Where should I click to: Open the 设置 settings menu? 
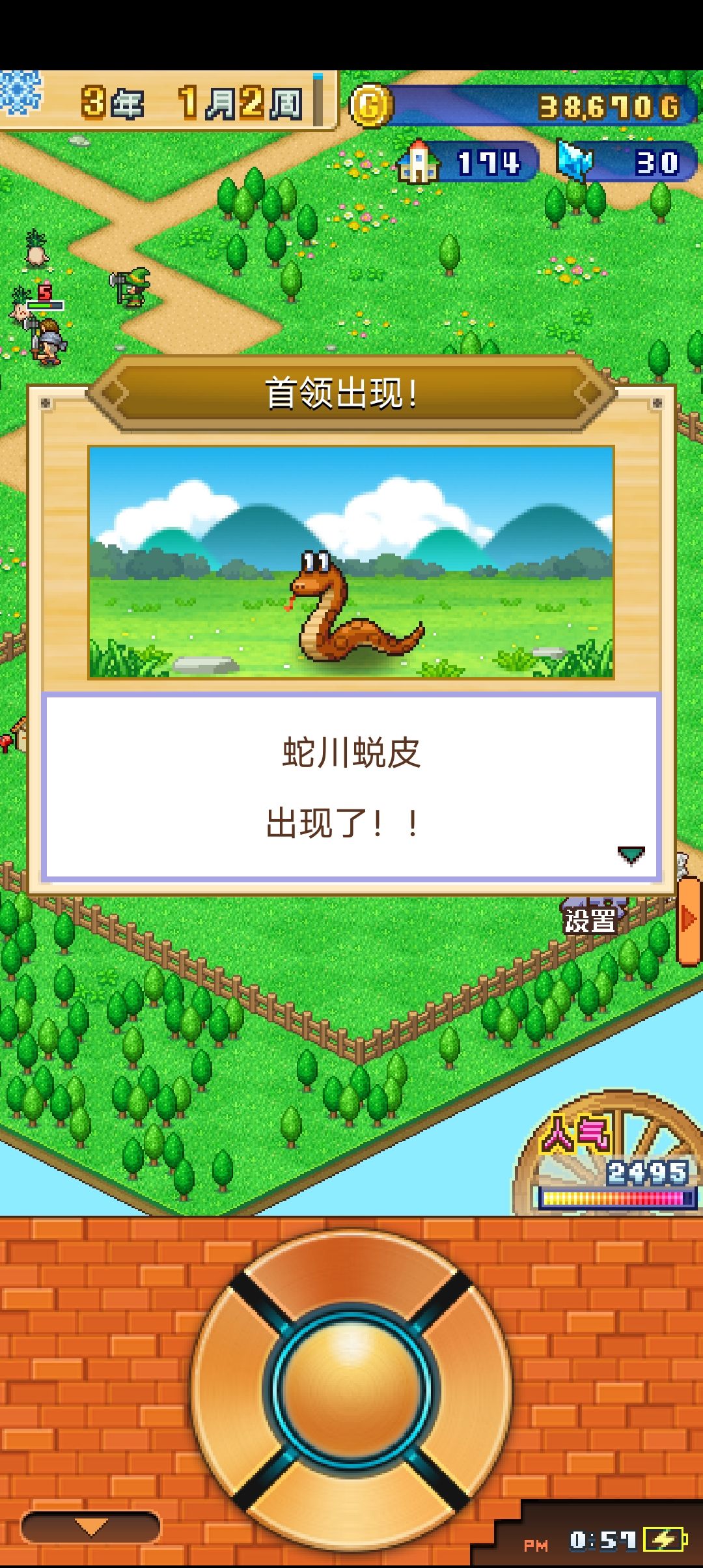tap(588, 920)
